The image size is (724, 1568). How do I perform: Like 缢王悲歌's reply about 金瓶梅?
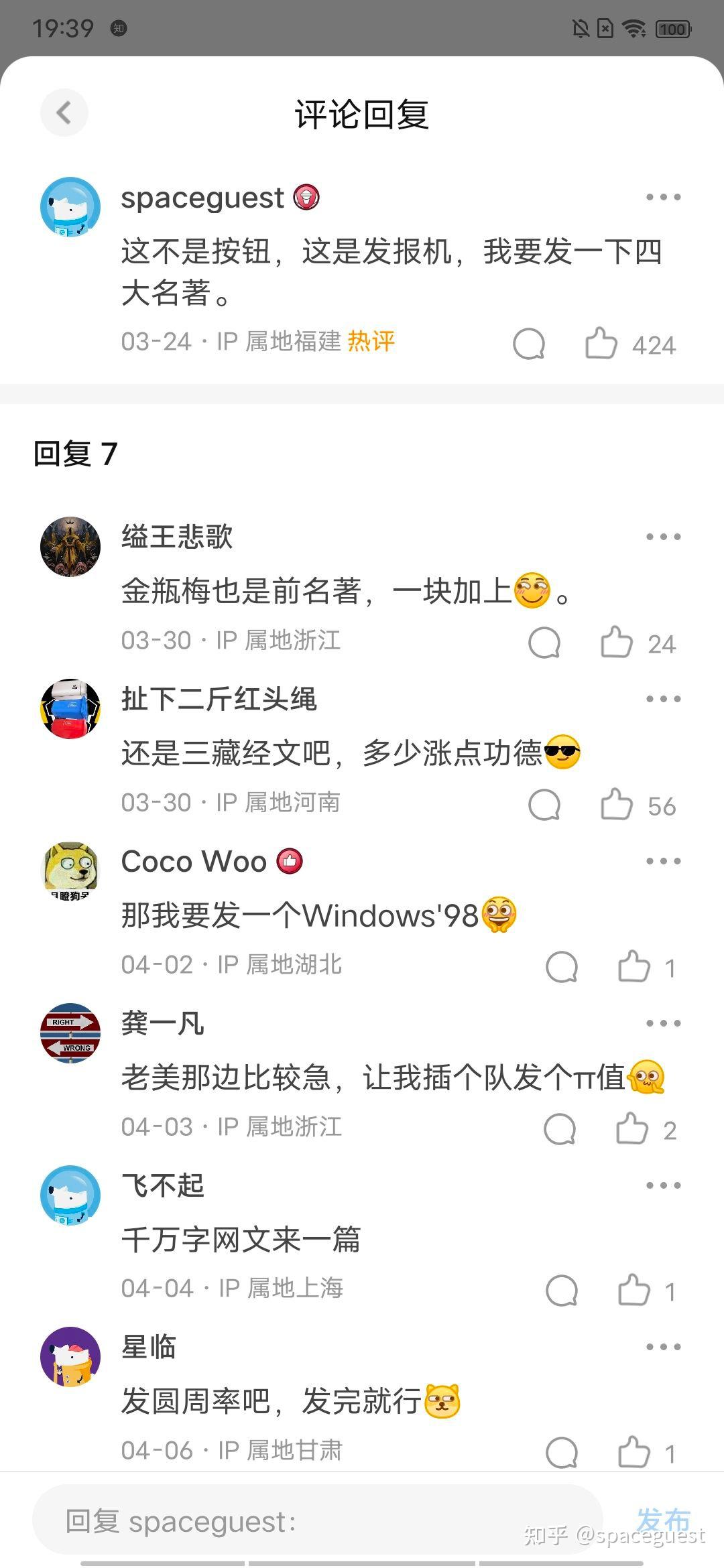point(616,643)
